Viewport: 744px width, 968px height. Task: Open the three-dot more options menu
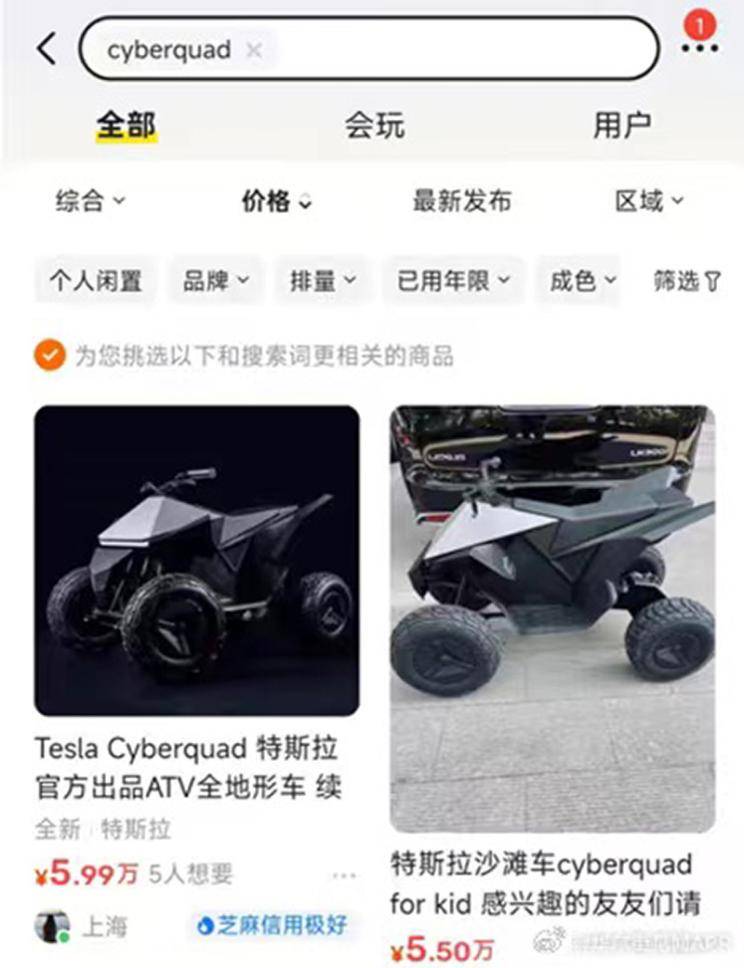click(702, 50)
